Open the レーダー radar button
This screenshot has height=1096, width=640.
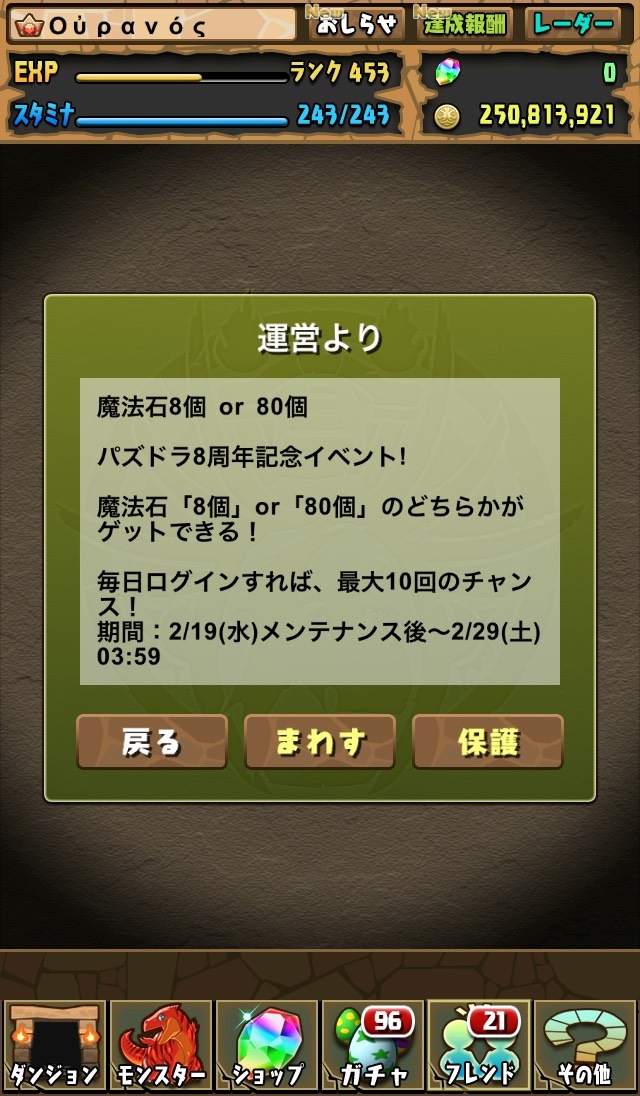coord(573,25)
